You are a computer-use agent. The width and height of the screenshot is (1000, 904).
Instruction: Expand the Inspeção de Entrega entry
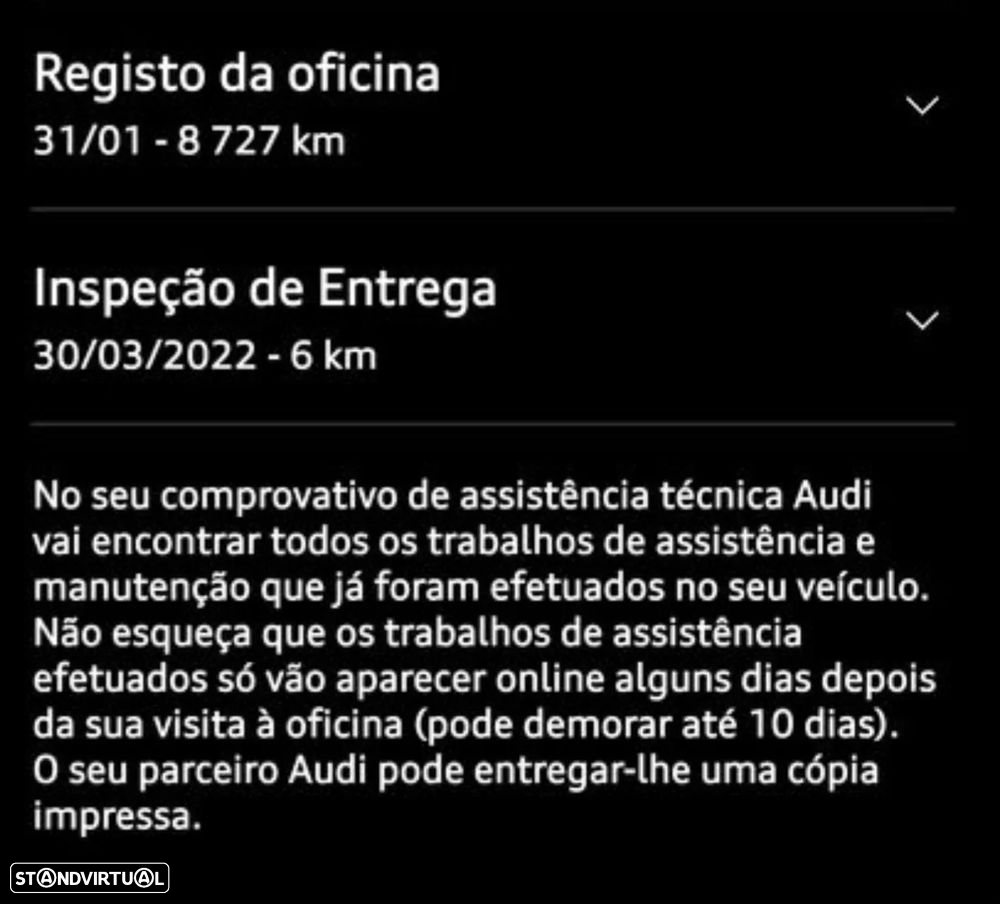921,320
